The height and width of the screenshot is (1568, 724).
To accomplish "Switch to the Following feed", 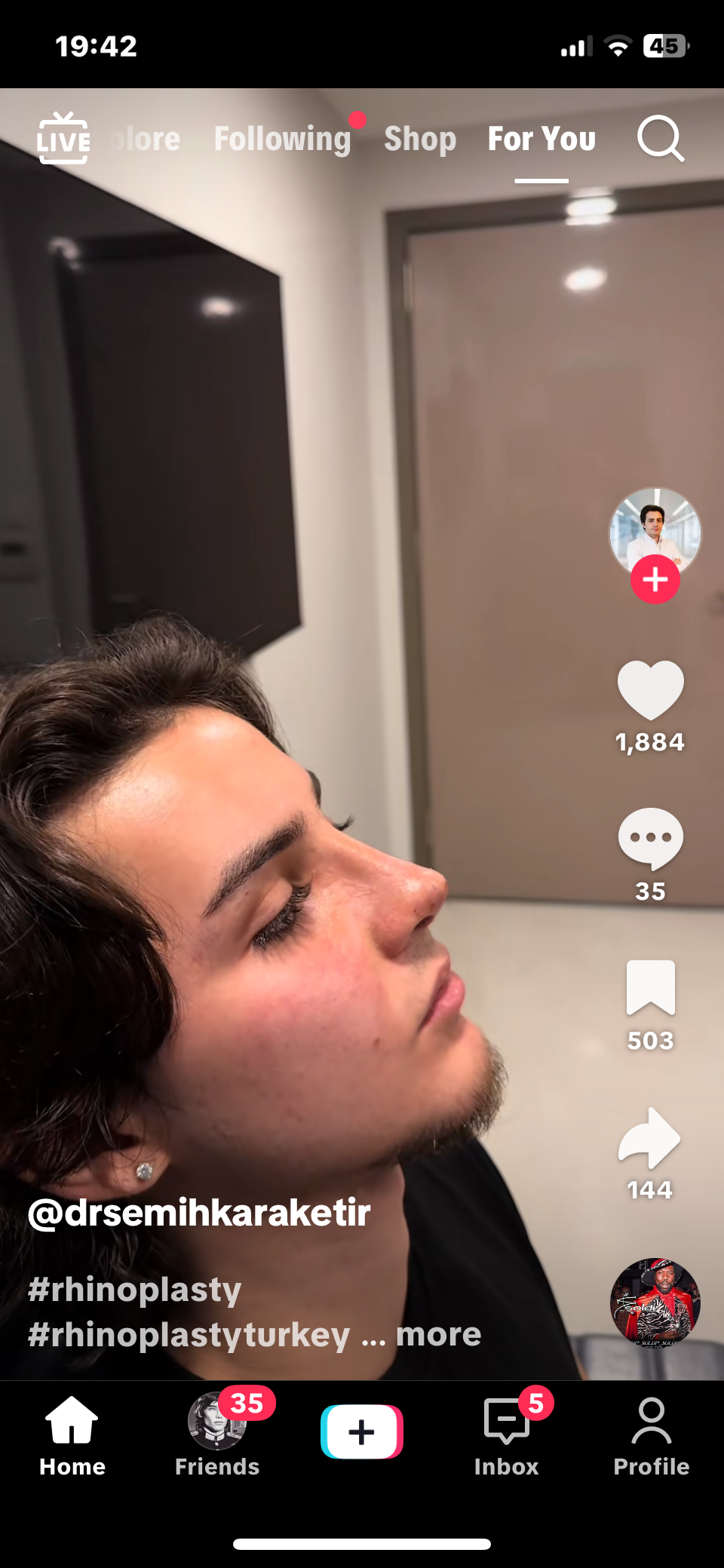I will click(x=283, y=139).
